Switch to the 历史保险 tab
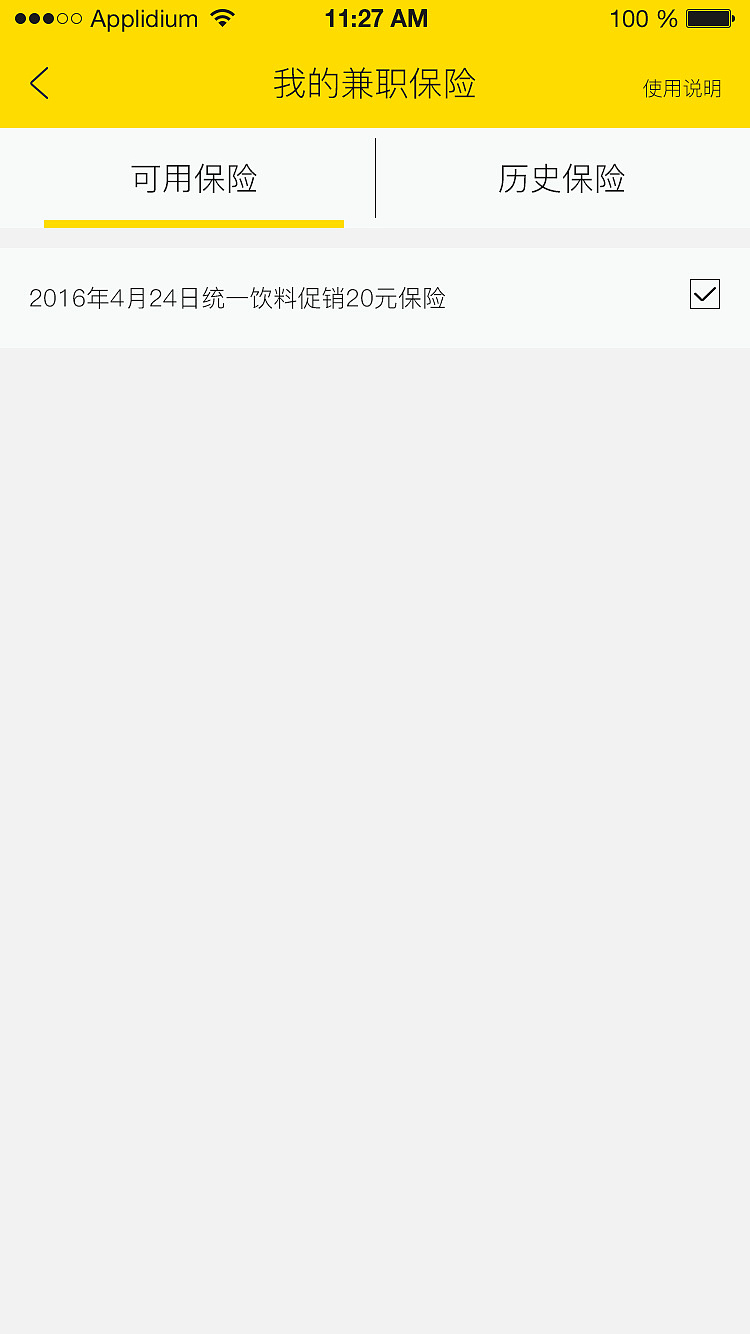The image size is (750, 1334). tap(562, 178)
